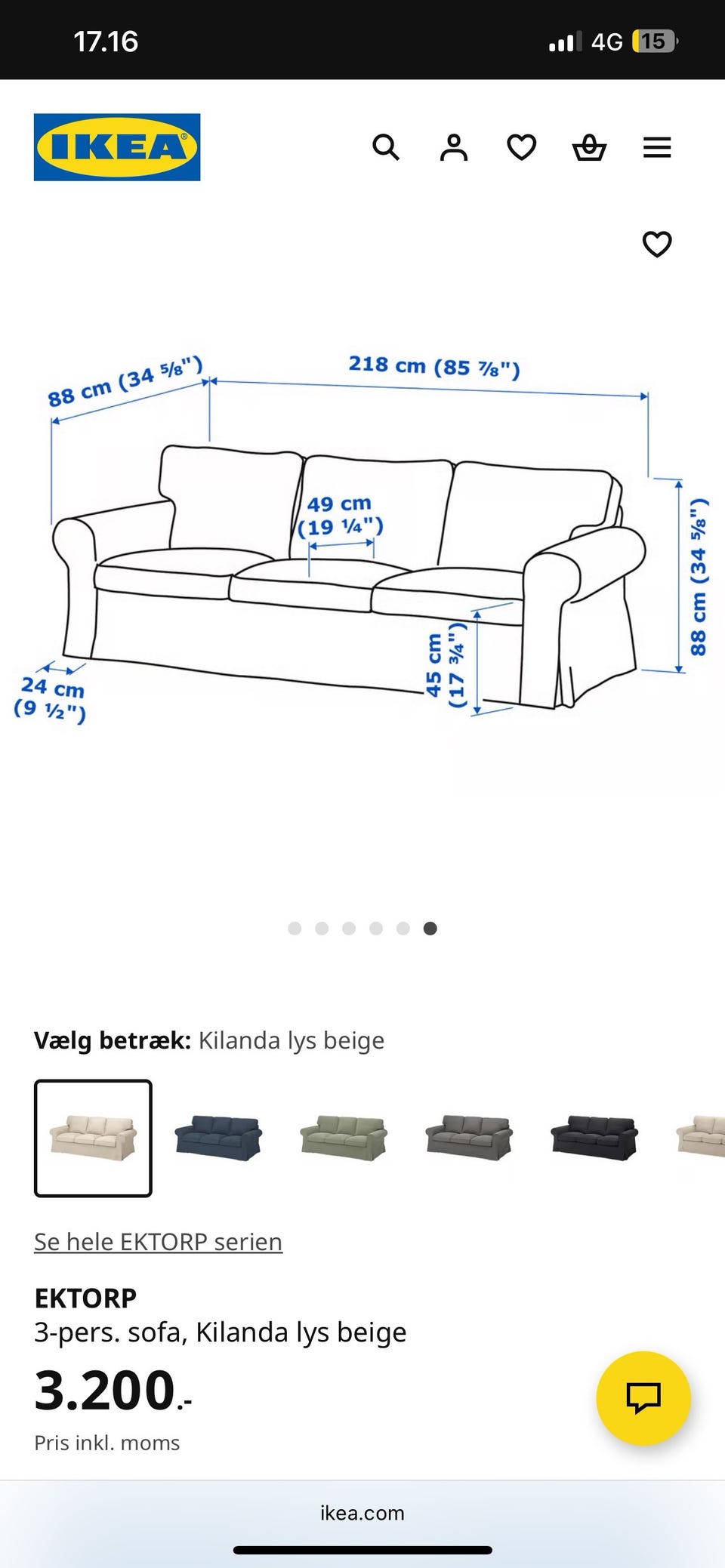Select the dark blue sofa cover
725x1568 pixels.
coord(217,1138)
